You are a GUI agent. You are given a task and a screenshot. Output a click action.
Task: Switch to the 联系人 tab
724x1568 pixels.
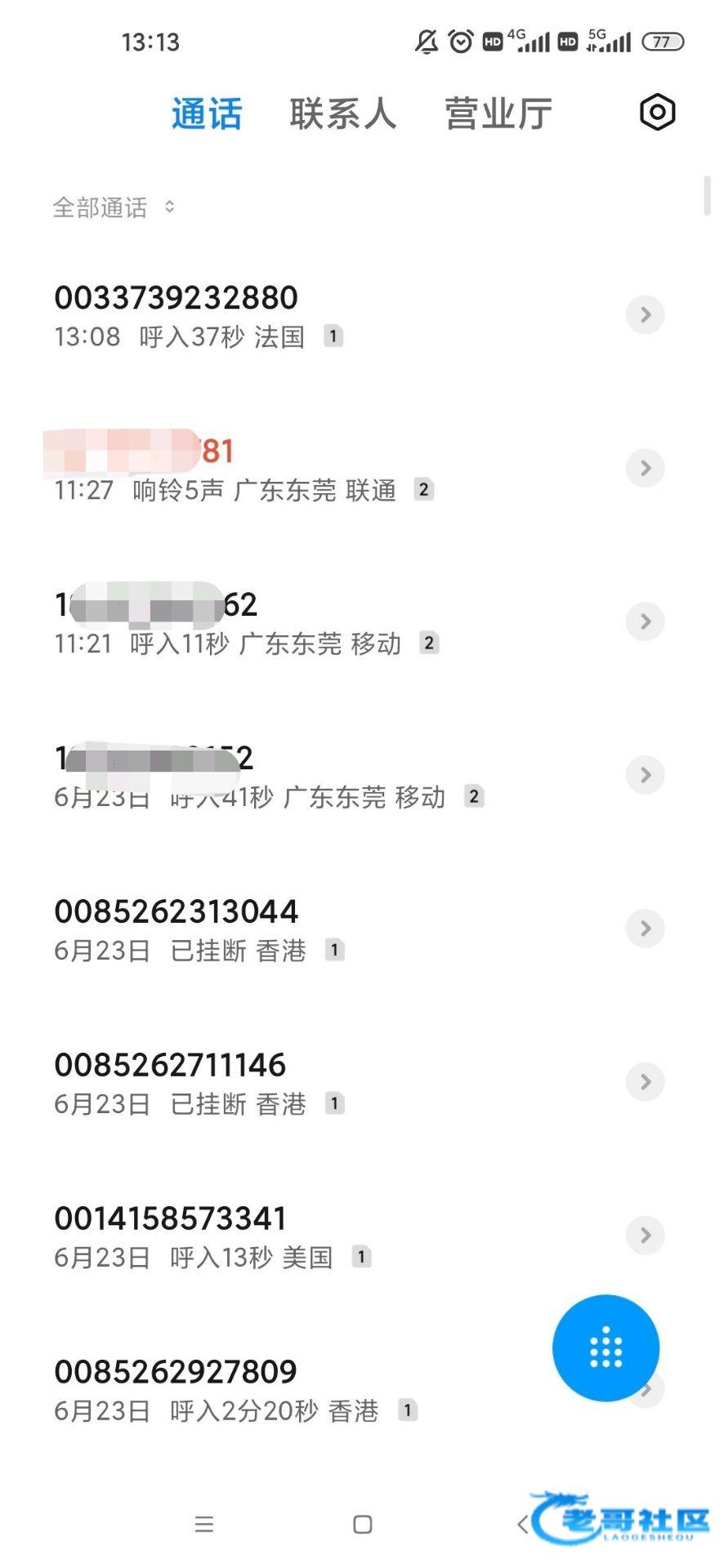343,114
